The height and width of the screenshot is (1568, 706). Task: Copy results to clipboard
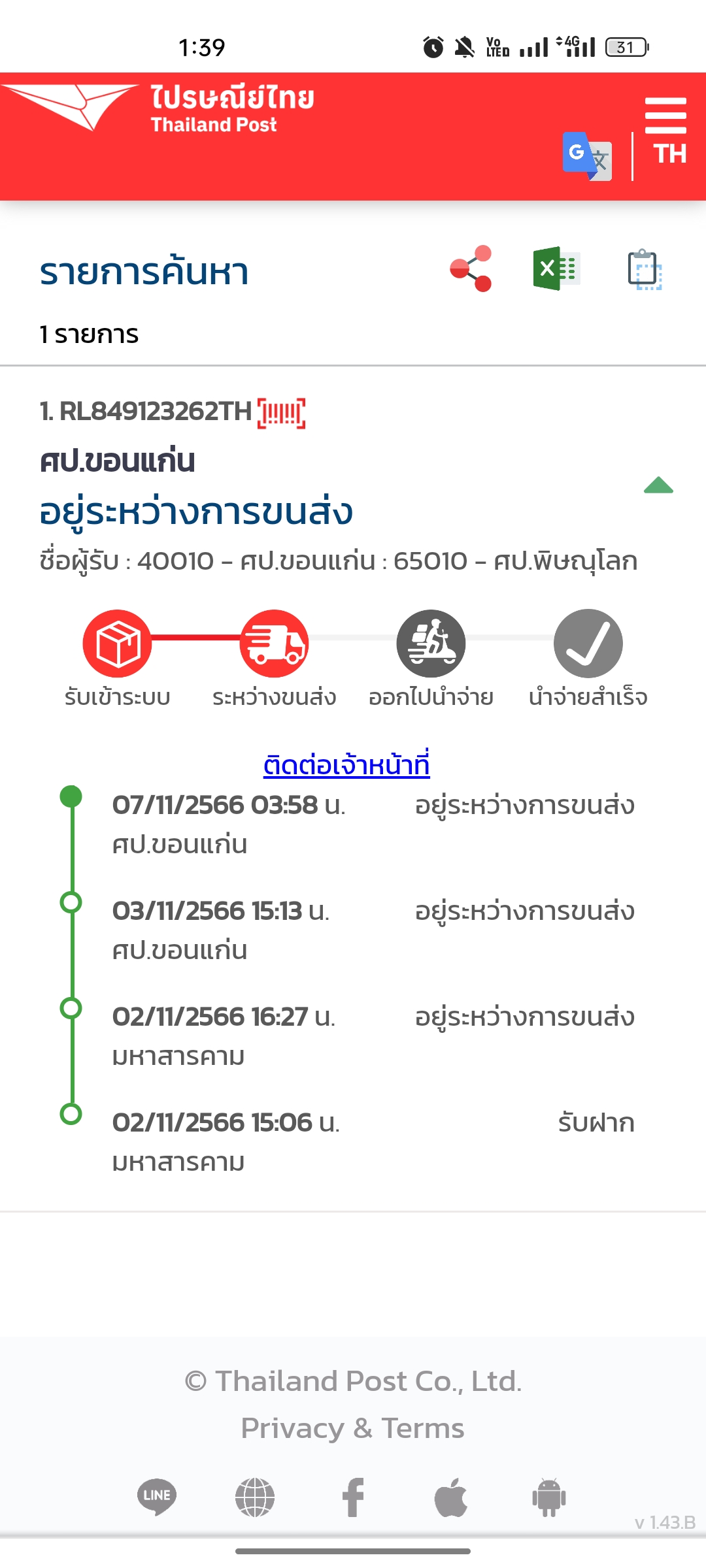click(645, 269)
